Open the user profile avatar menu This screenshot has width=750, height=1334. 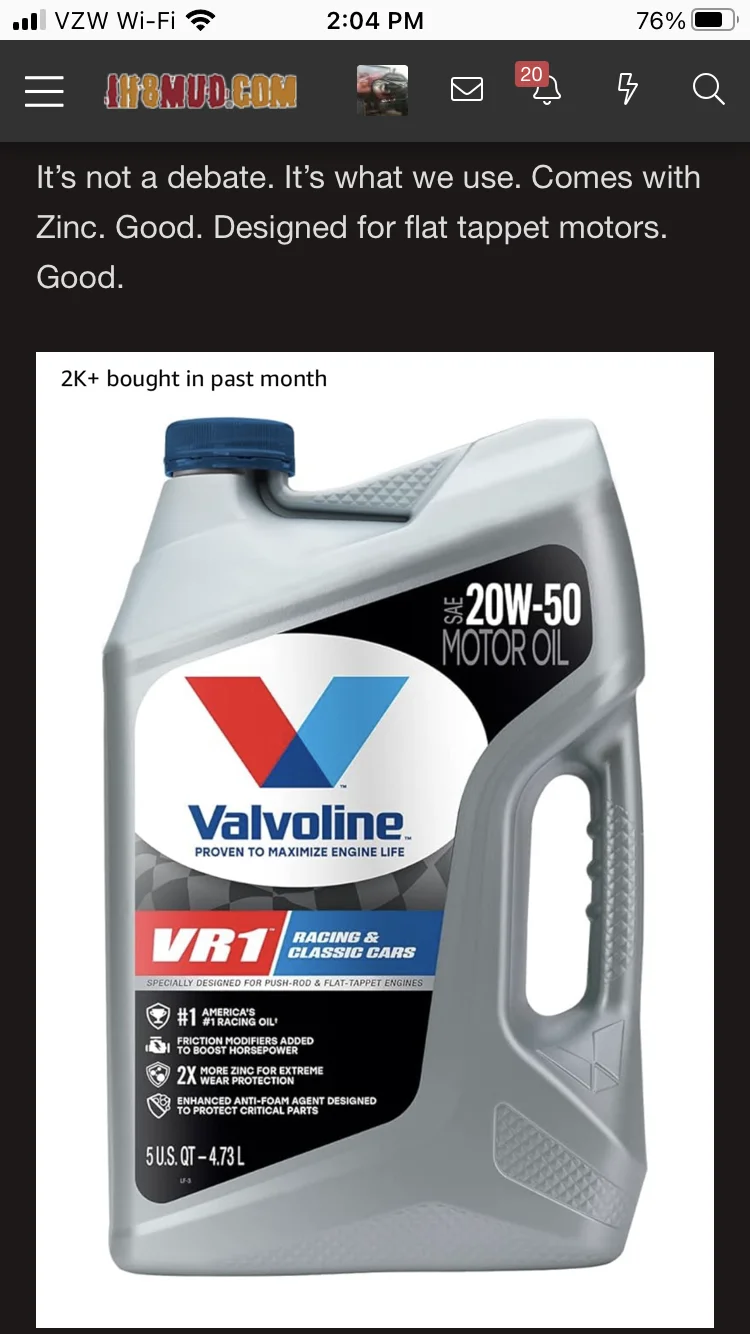coord(382,90)
